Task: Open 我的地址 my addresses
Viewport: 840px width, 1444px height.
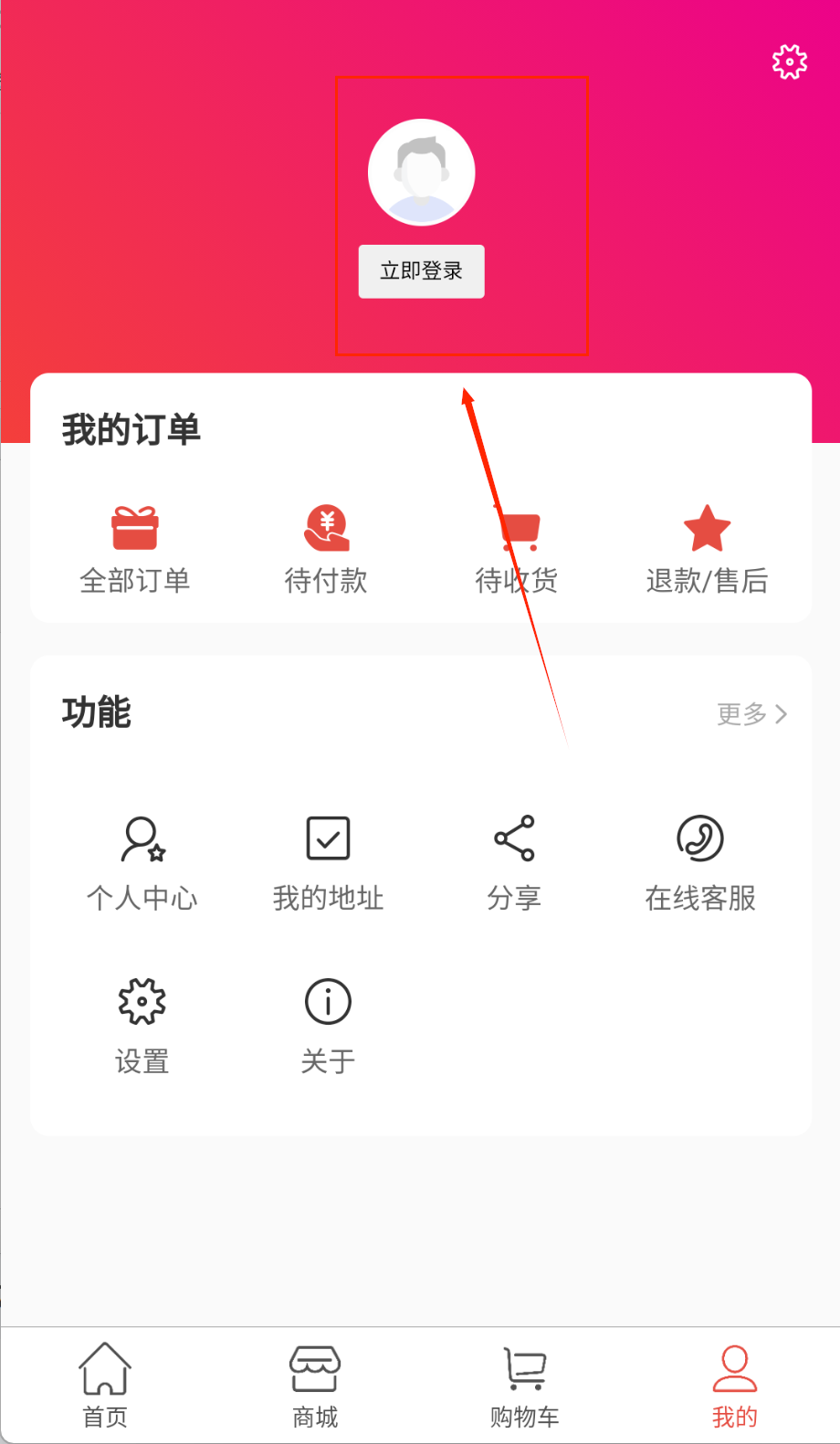Action: pos(328,862)
